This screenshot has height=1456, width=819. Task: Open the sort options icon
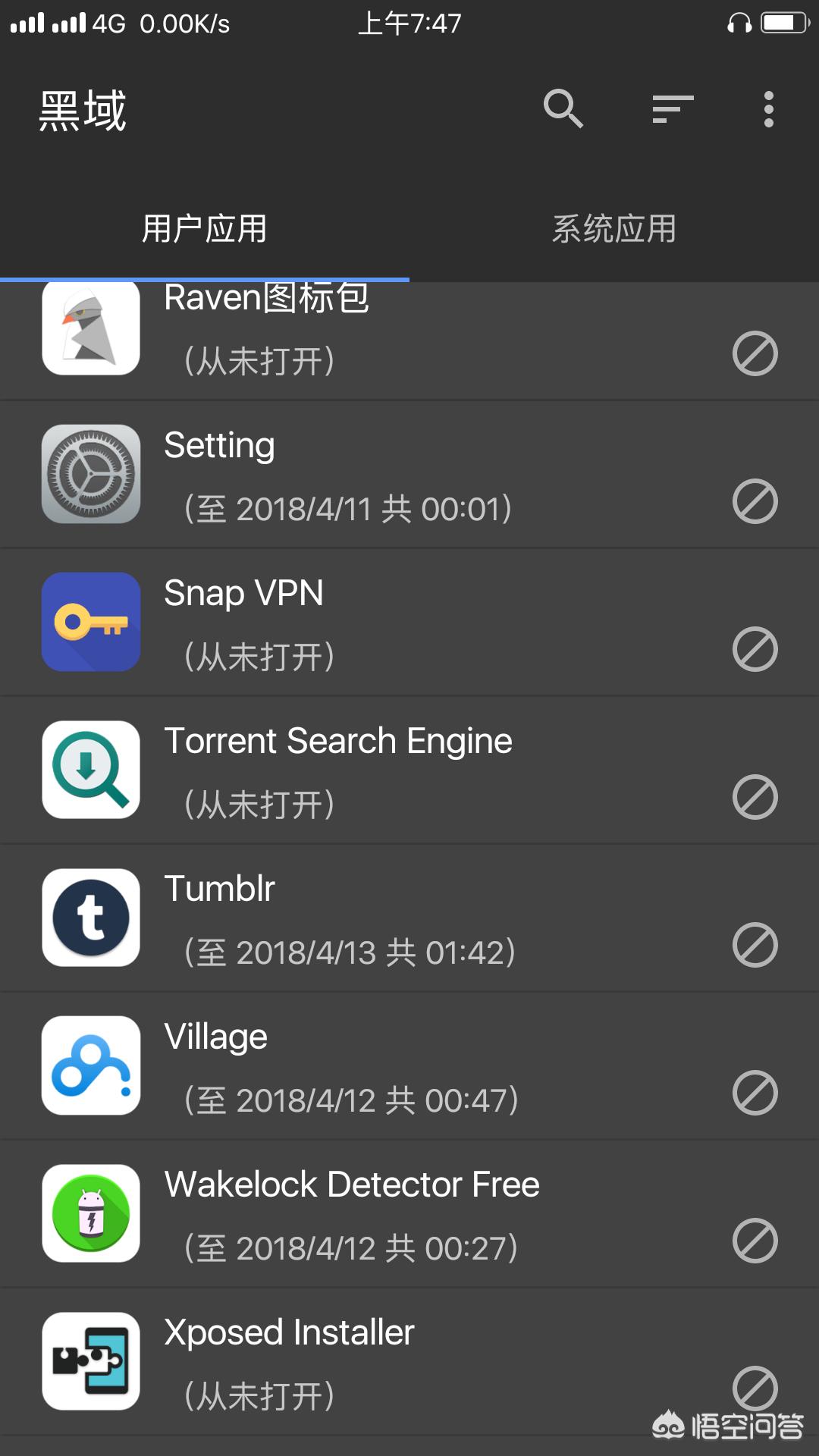(673, 109)
